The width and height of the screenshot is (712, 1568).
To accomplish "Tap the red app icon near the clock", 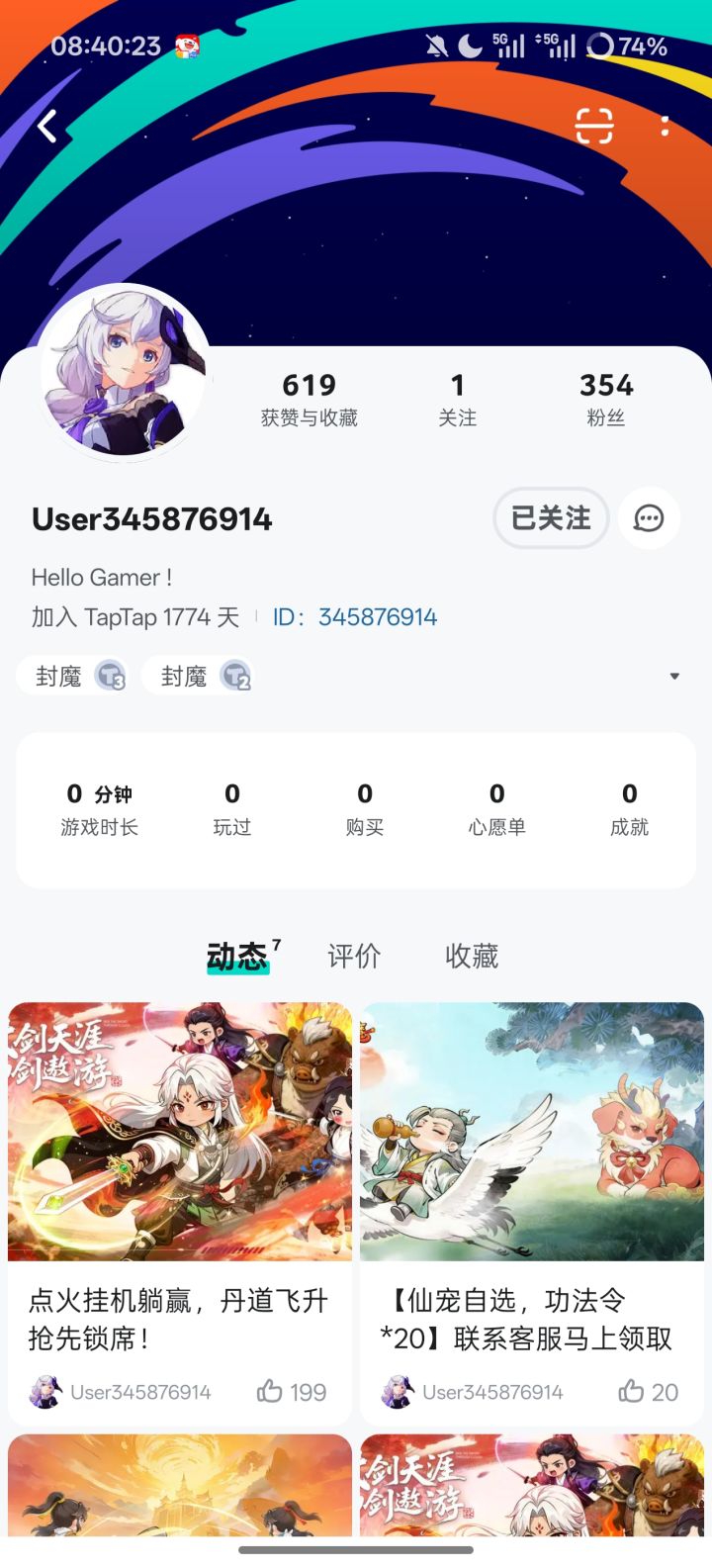I will tap(187, 44).
